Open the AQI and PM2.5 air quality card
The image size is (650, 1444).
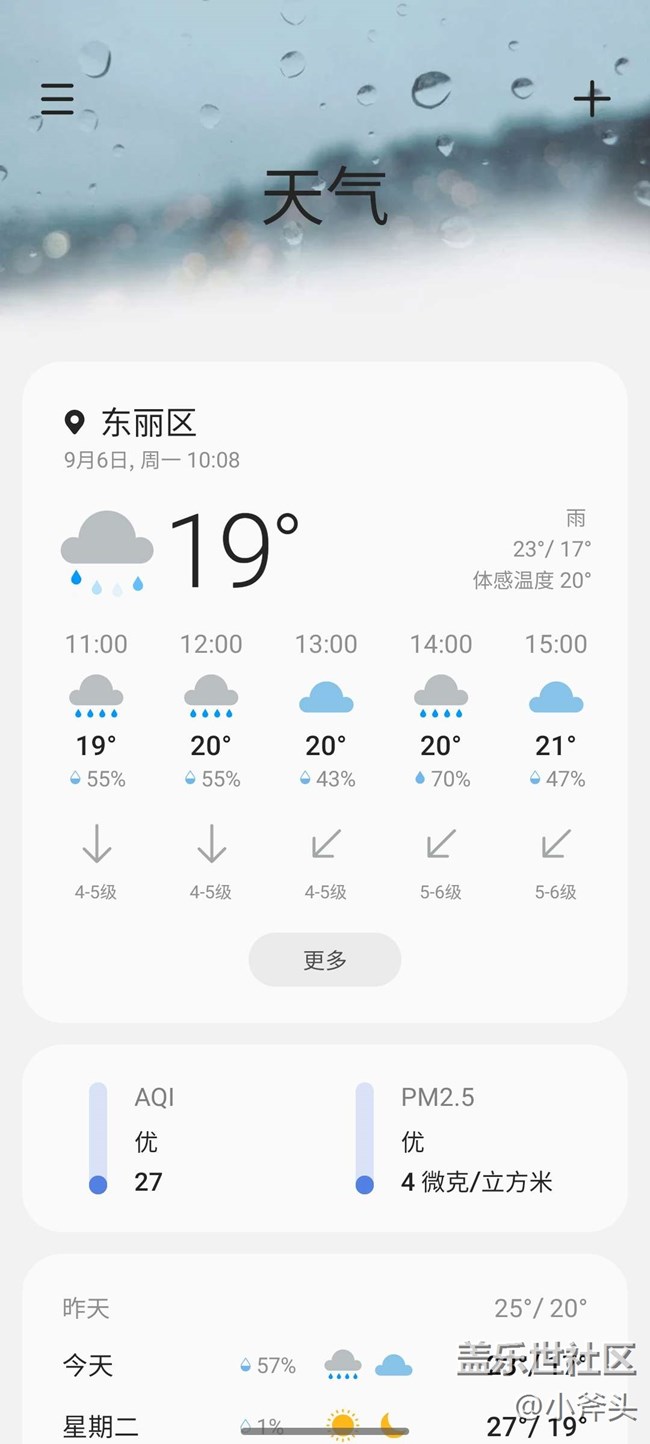tap(325, 1138)
